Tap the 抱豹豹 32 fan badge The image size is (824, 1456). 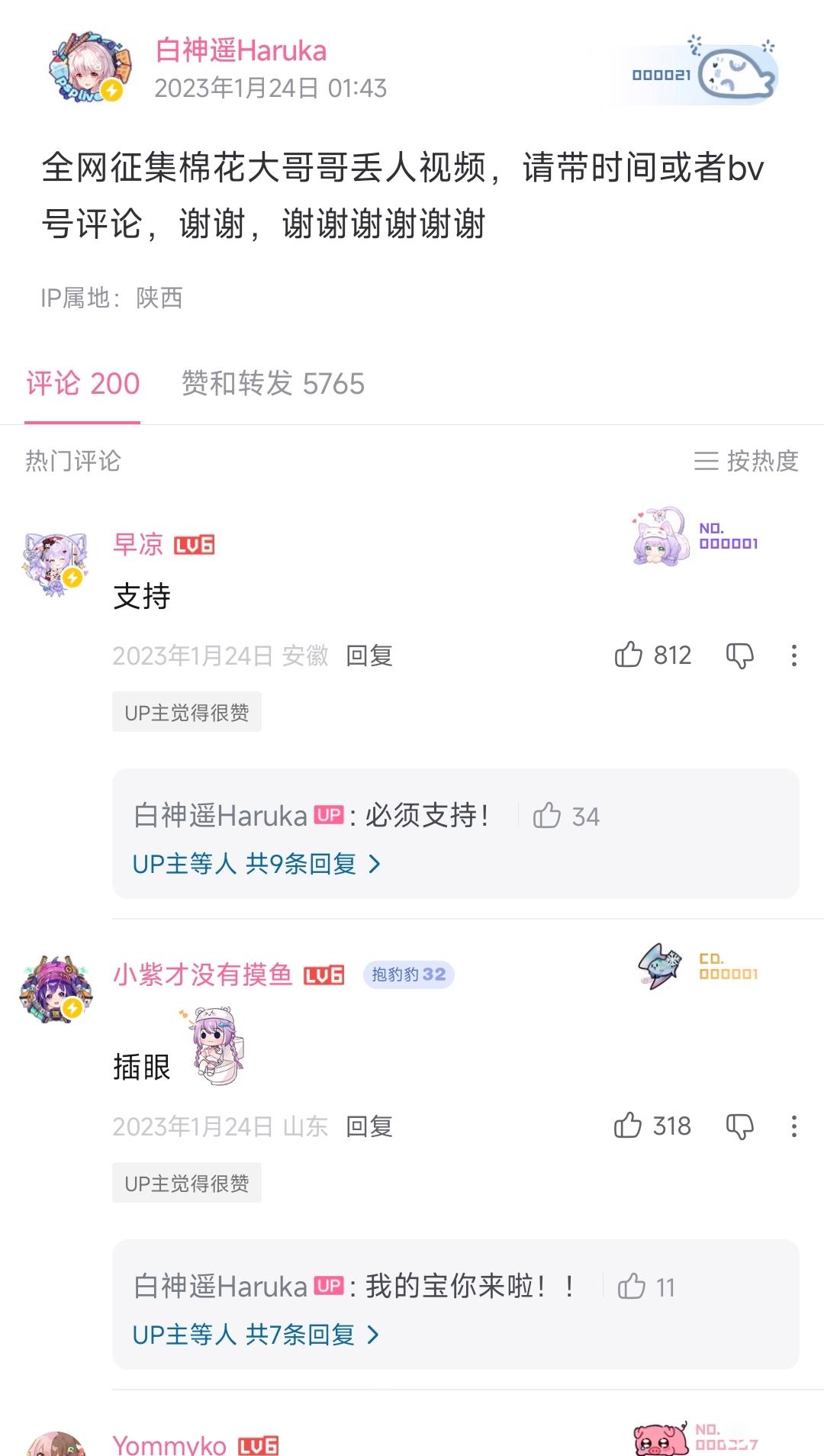409,974
